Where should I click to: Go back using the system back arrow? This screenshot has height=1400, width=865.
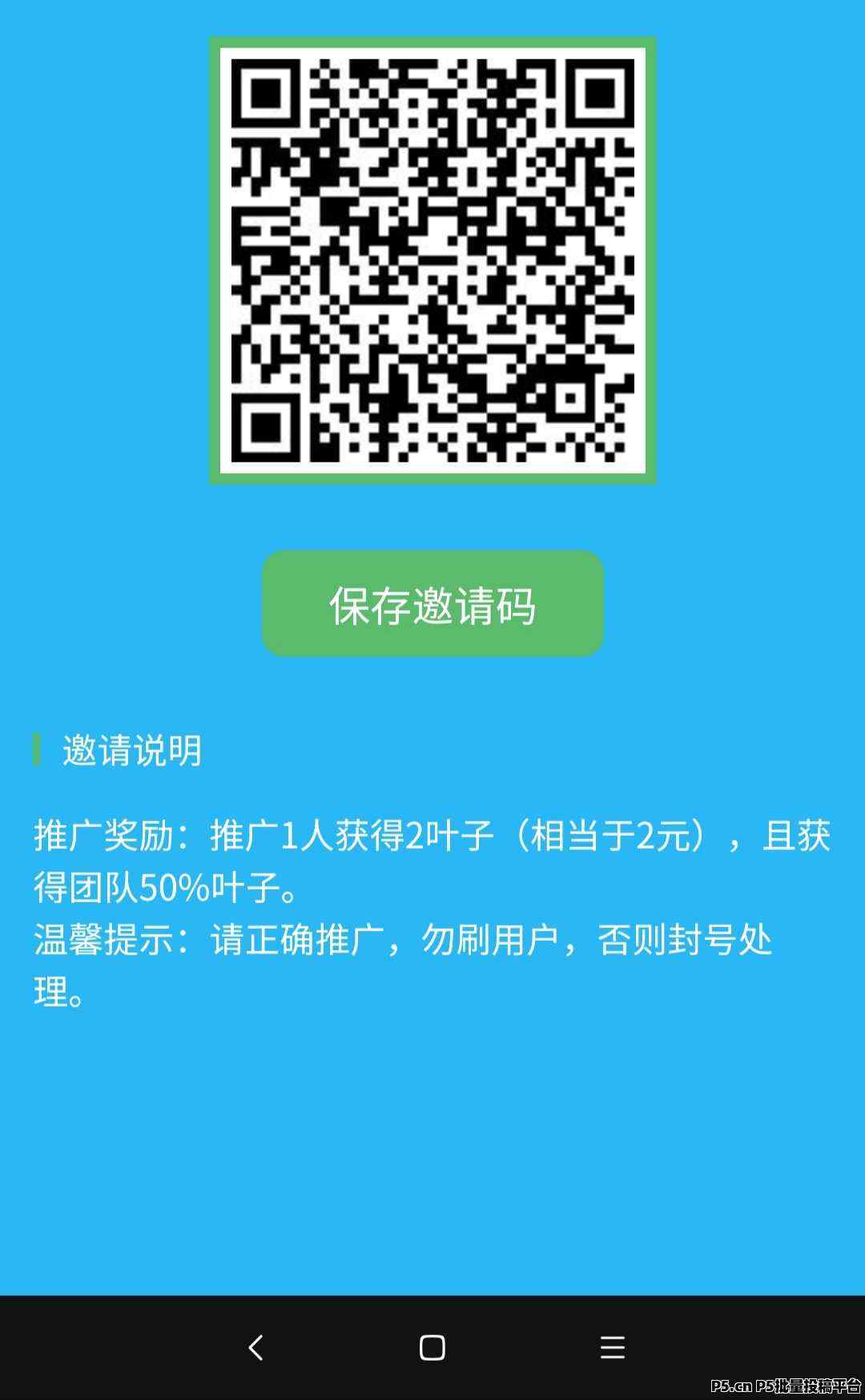point(256,1347)
